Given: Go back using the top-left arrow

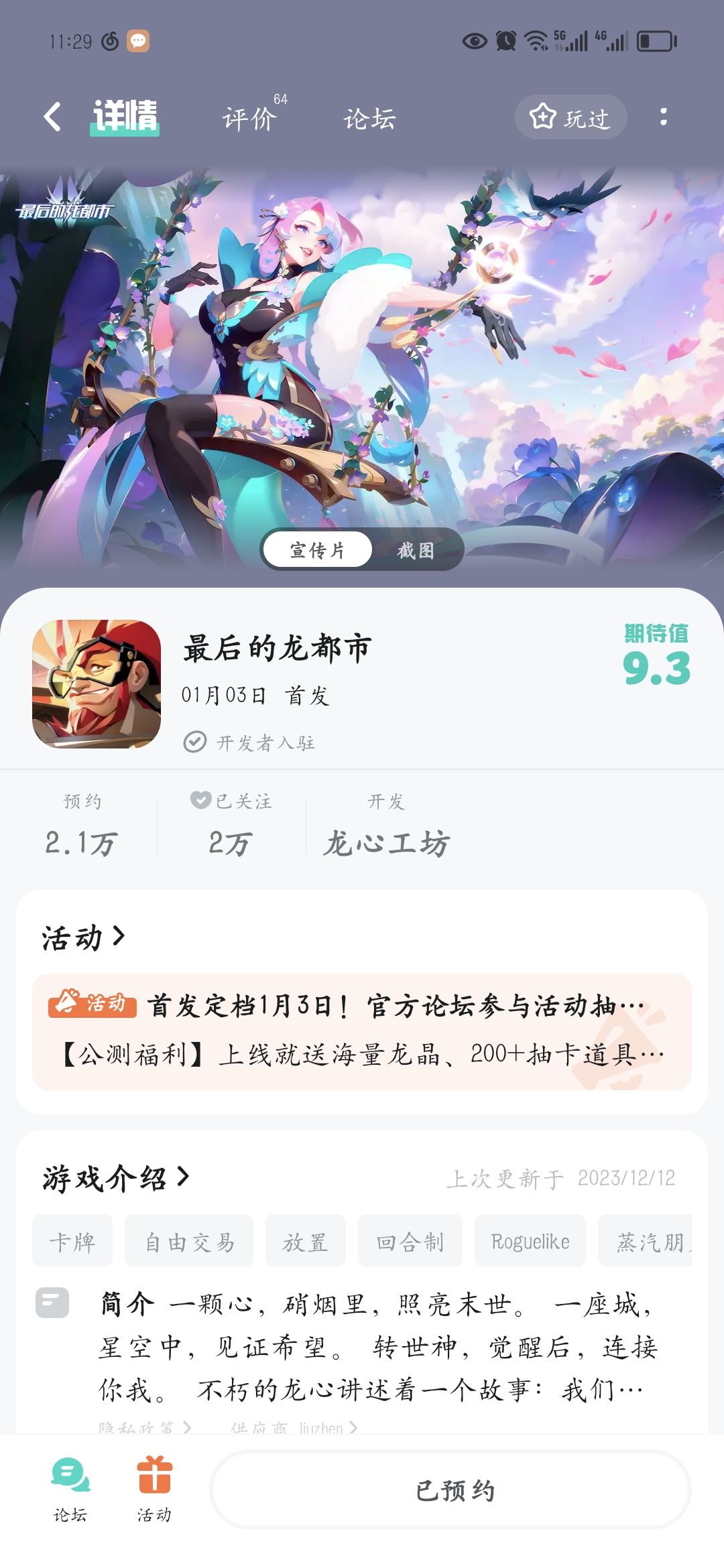Looking at the screenshot, I should pos(52,117).
